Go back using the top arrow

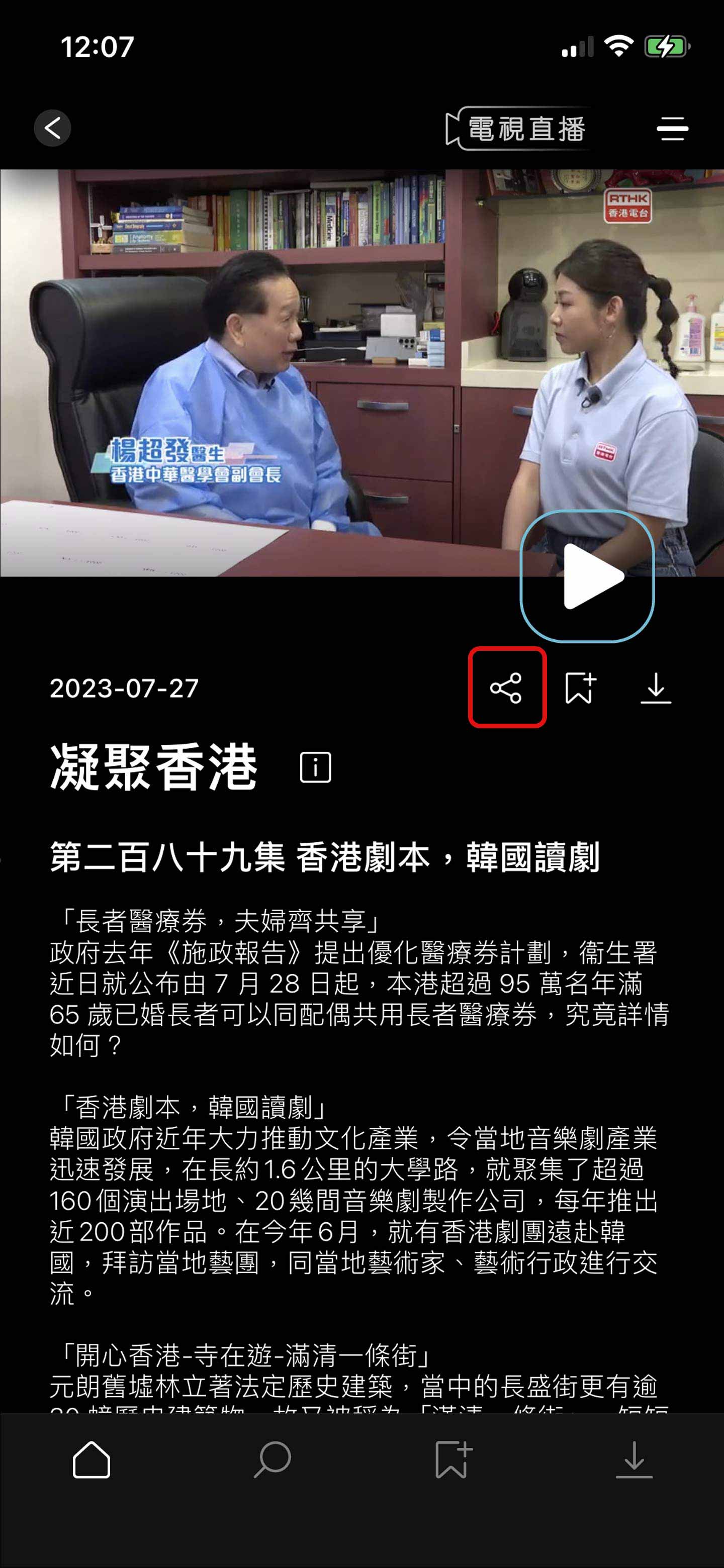click(x=52, y=129)
